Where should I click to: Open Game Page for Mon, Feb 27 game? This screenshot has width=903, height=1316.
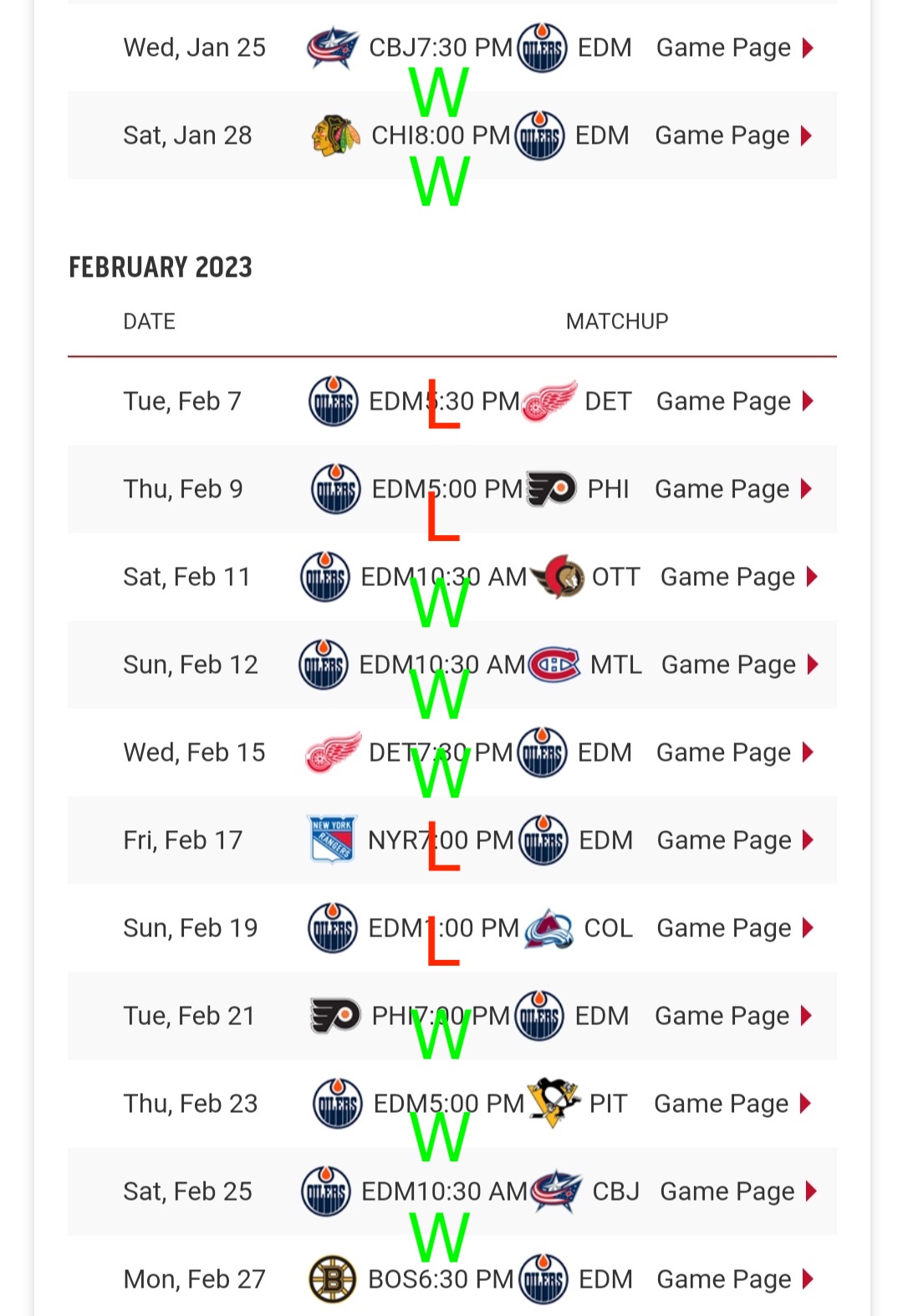pos(734,1279)
